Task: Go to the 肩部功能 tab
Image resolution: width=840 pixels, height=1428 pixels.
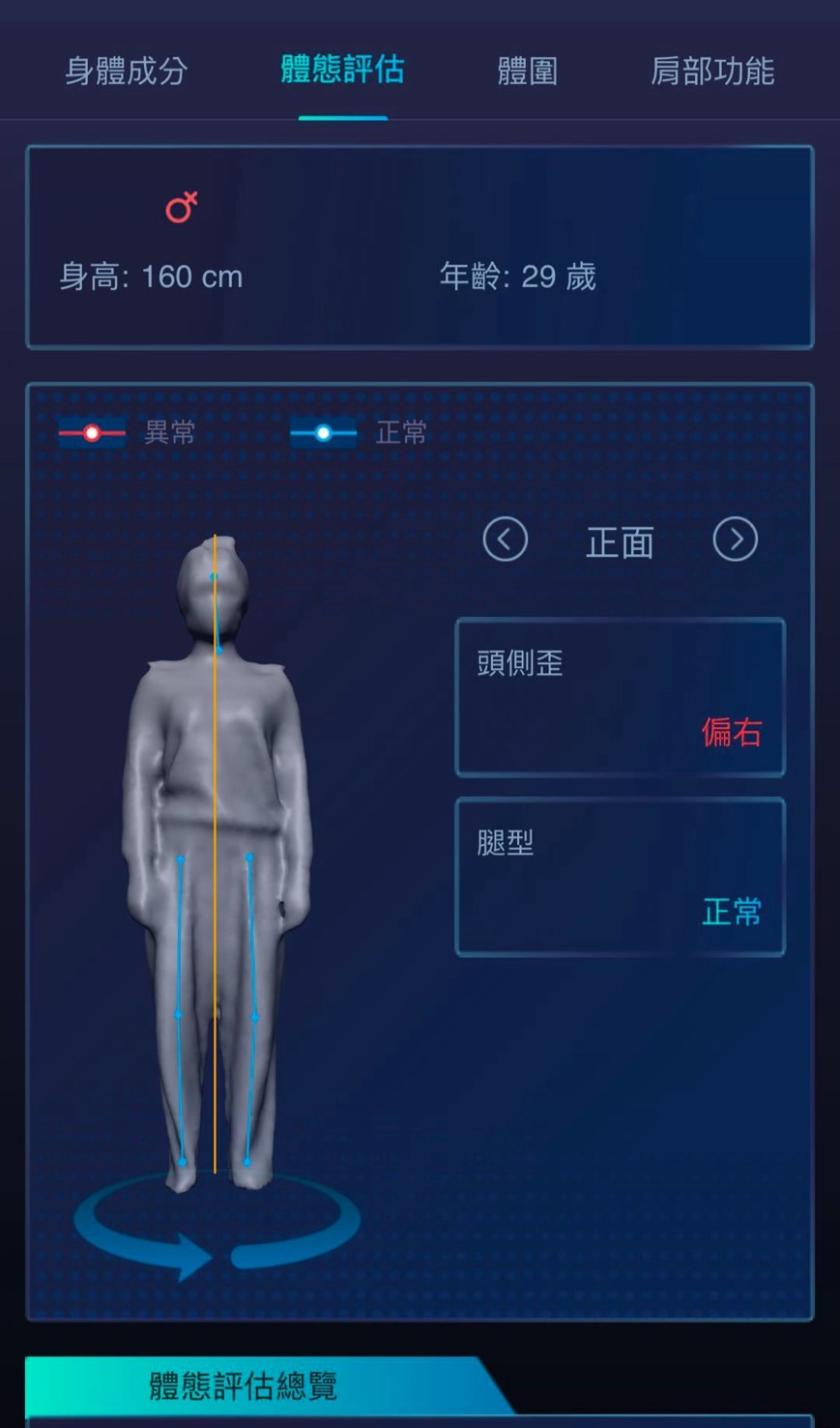Action: [x=712, y=72]
